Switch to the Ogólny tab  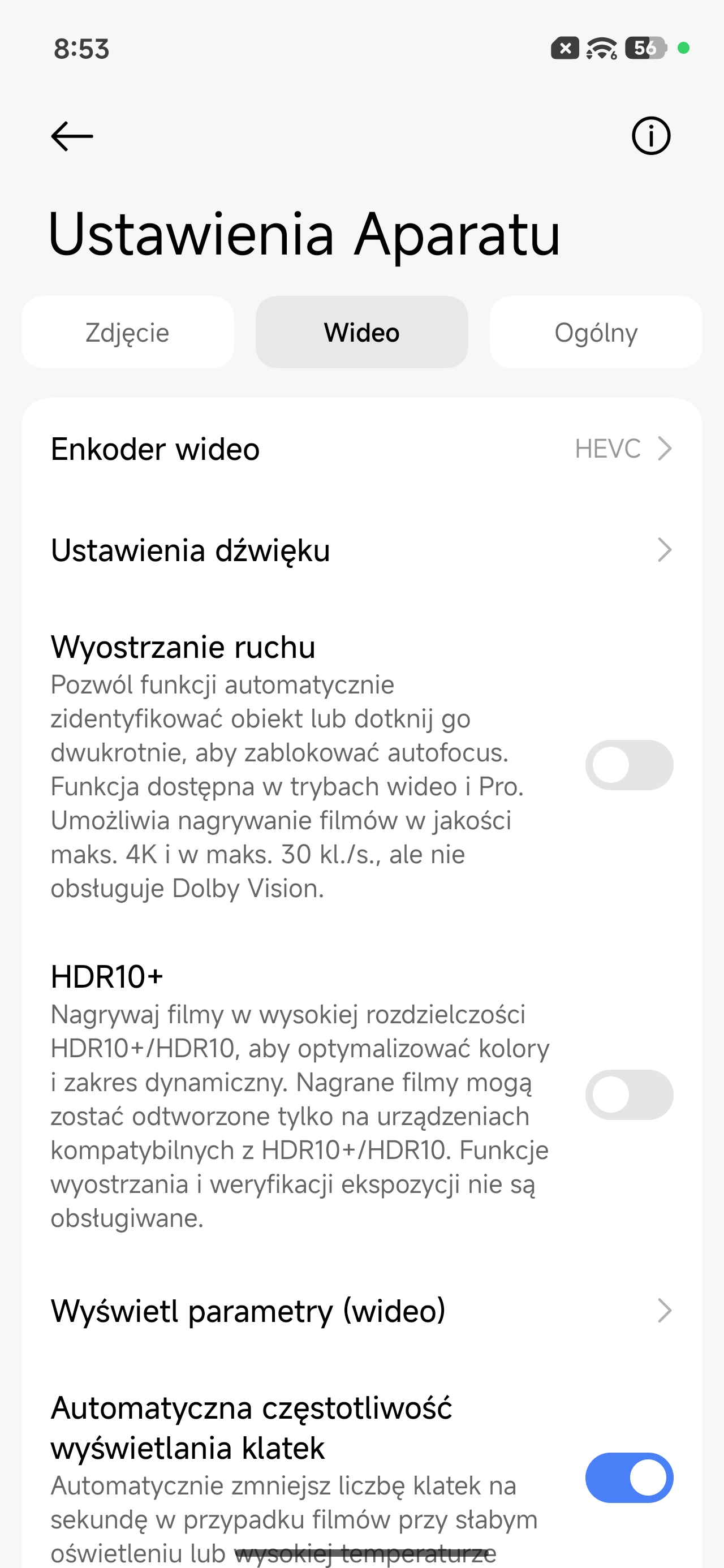coord(596,333)
